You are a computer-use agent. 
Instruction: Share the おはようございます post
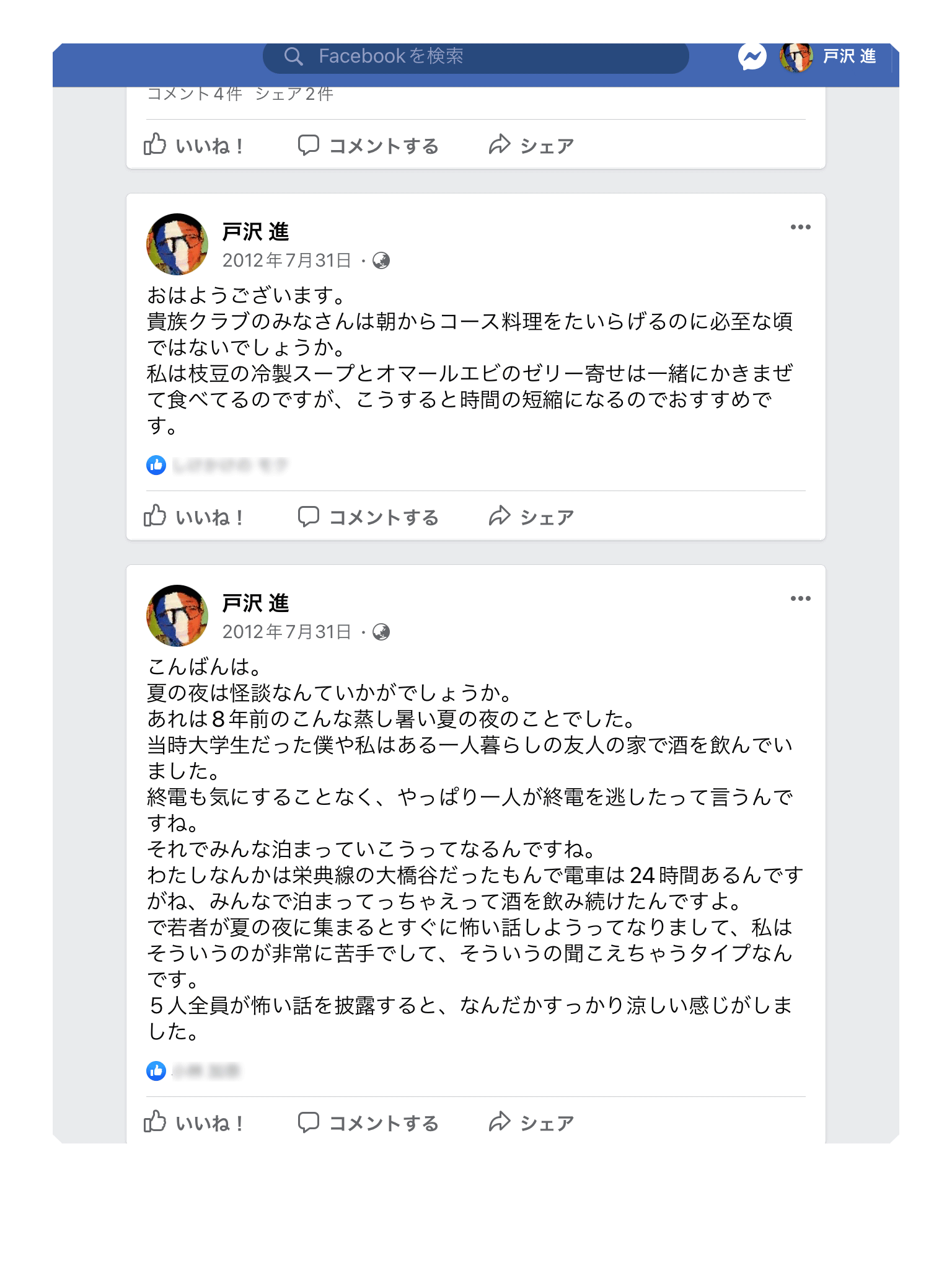pos(531,517)
